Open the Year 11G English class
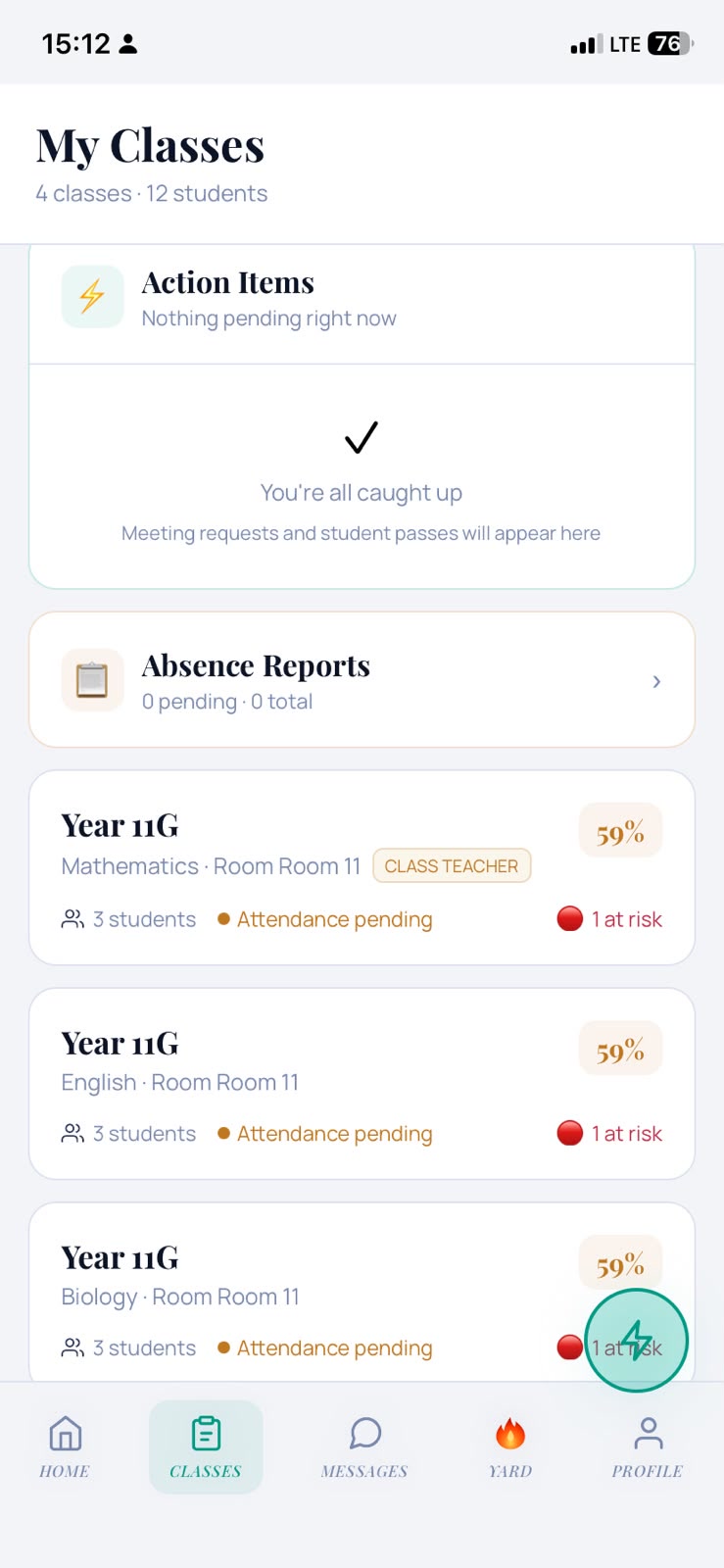This screenshot has height=1568, width=724. coord(362,1083)
